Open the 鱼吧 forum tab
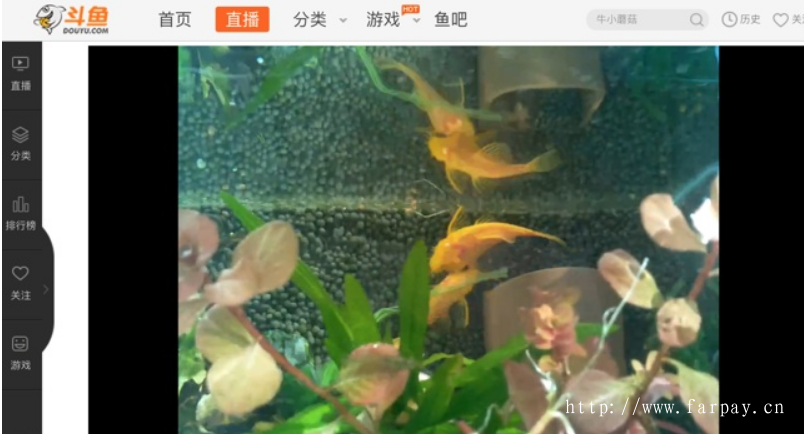804x434 pixels. coord(451,19)
